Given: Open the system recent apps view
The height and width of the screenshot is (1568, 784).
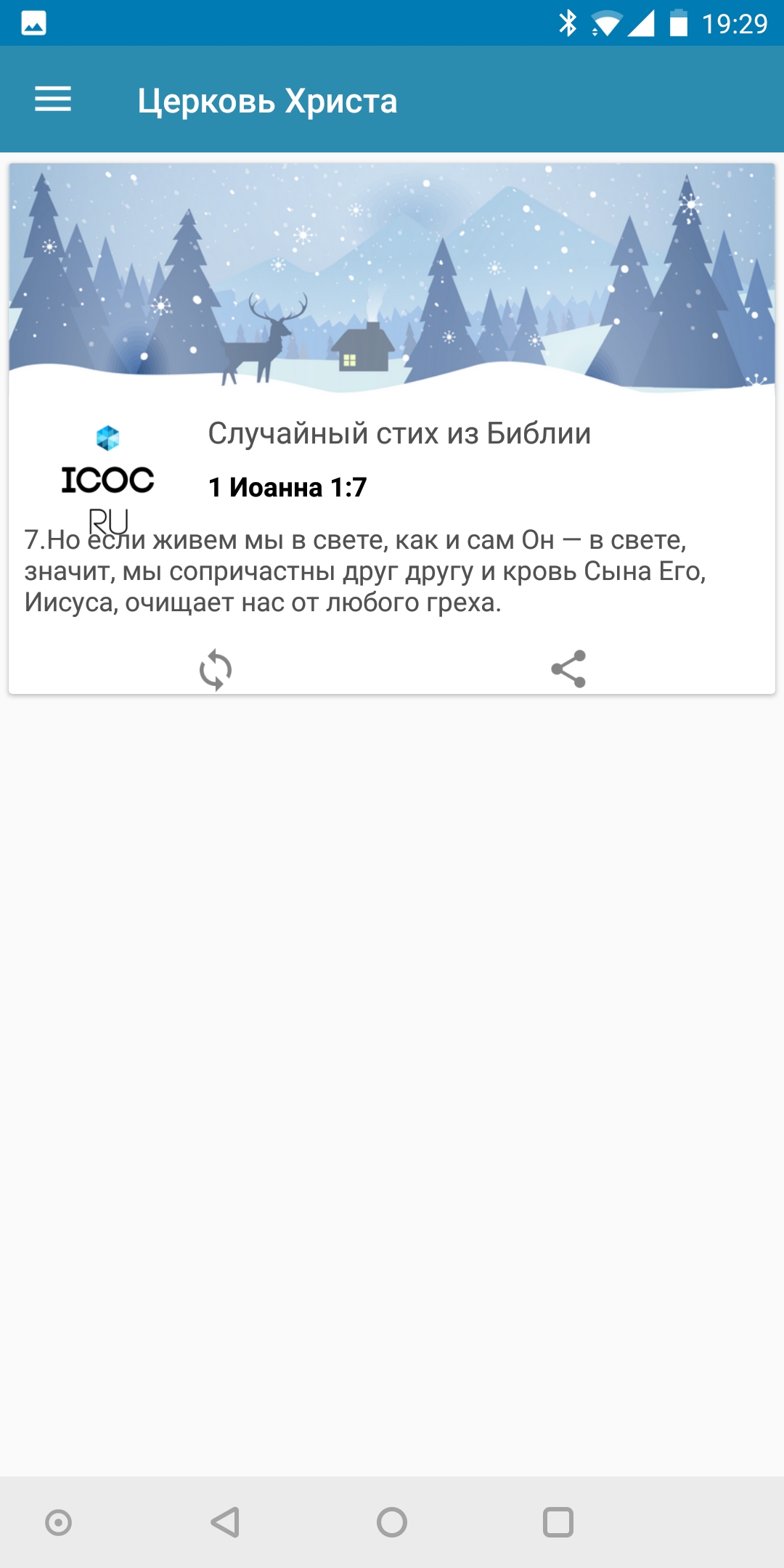Looking at the screenshot, I should click(558, 1522).
